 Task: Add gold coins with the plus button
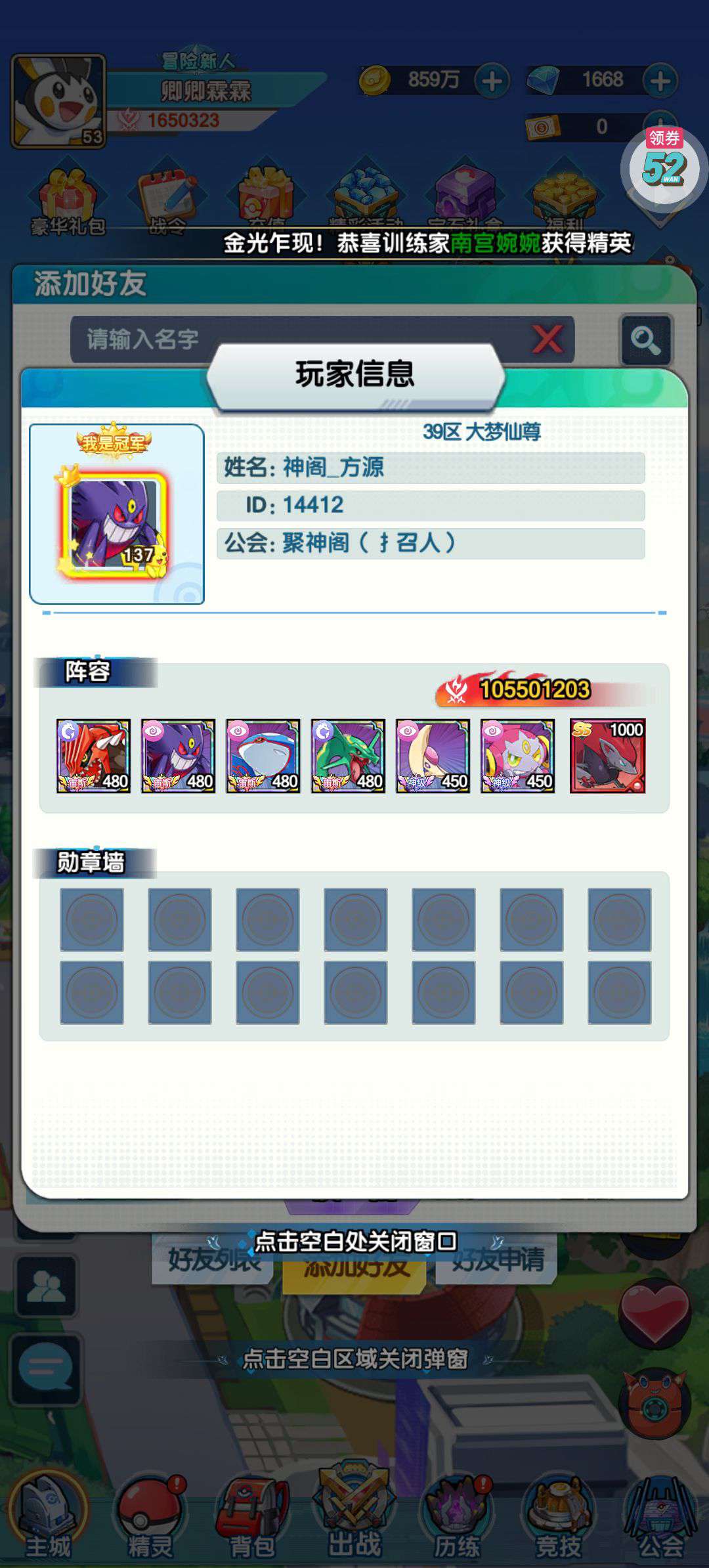tap(492, 81)
